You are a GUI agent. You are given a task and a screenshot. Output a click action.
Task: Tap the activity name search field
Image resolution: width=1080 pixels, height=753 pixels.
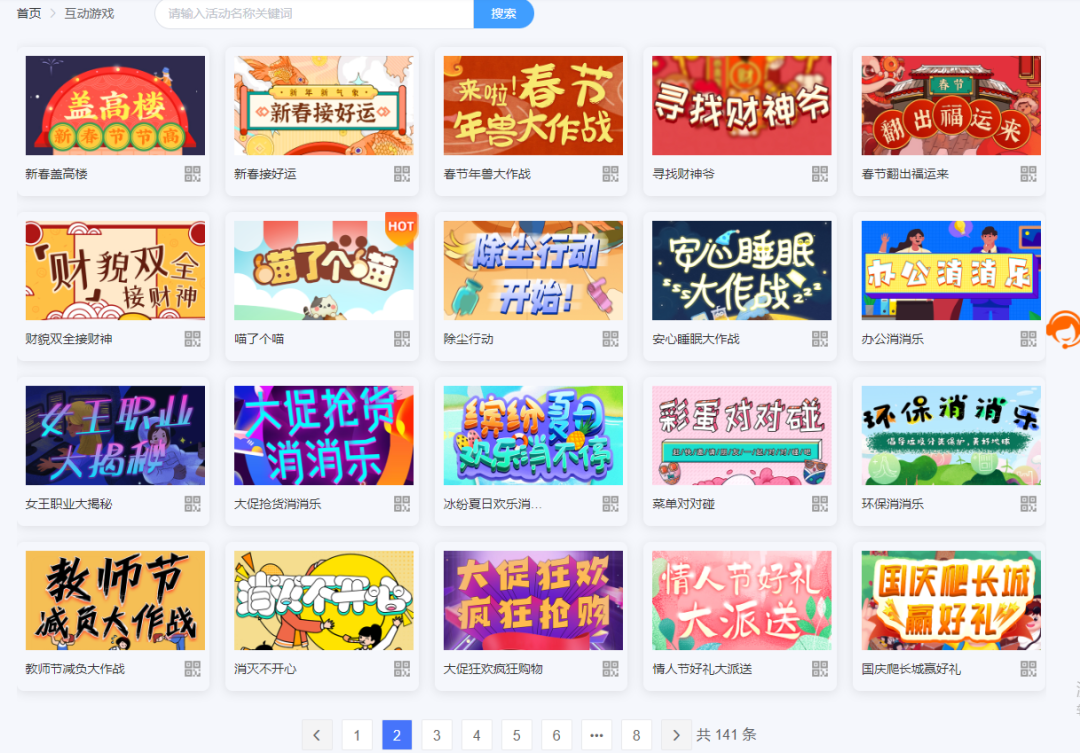click(x=315, y=14)
